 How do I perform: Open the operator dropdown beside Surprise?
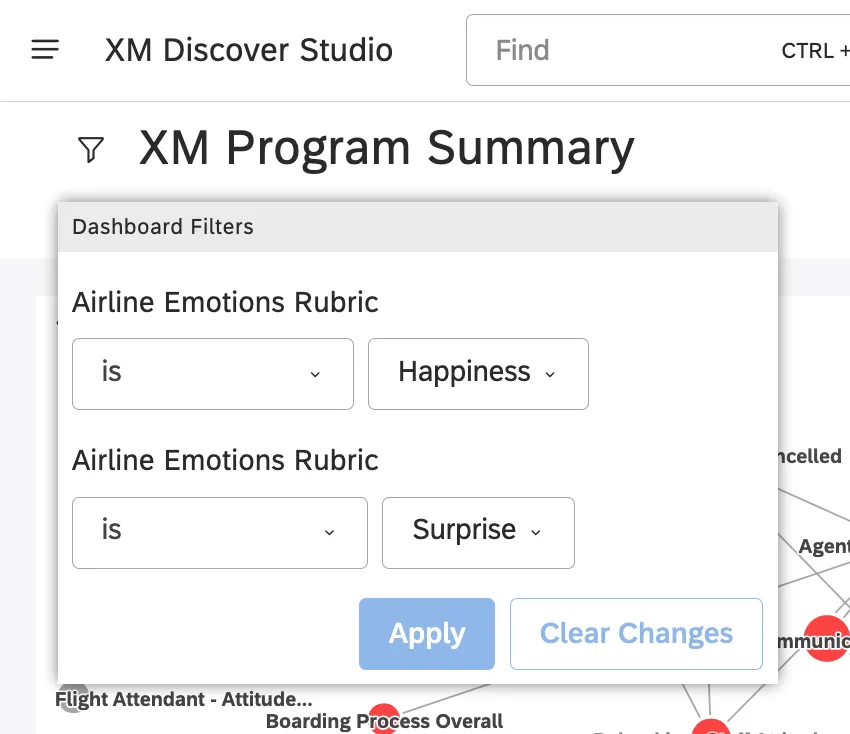220,532
